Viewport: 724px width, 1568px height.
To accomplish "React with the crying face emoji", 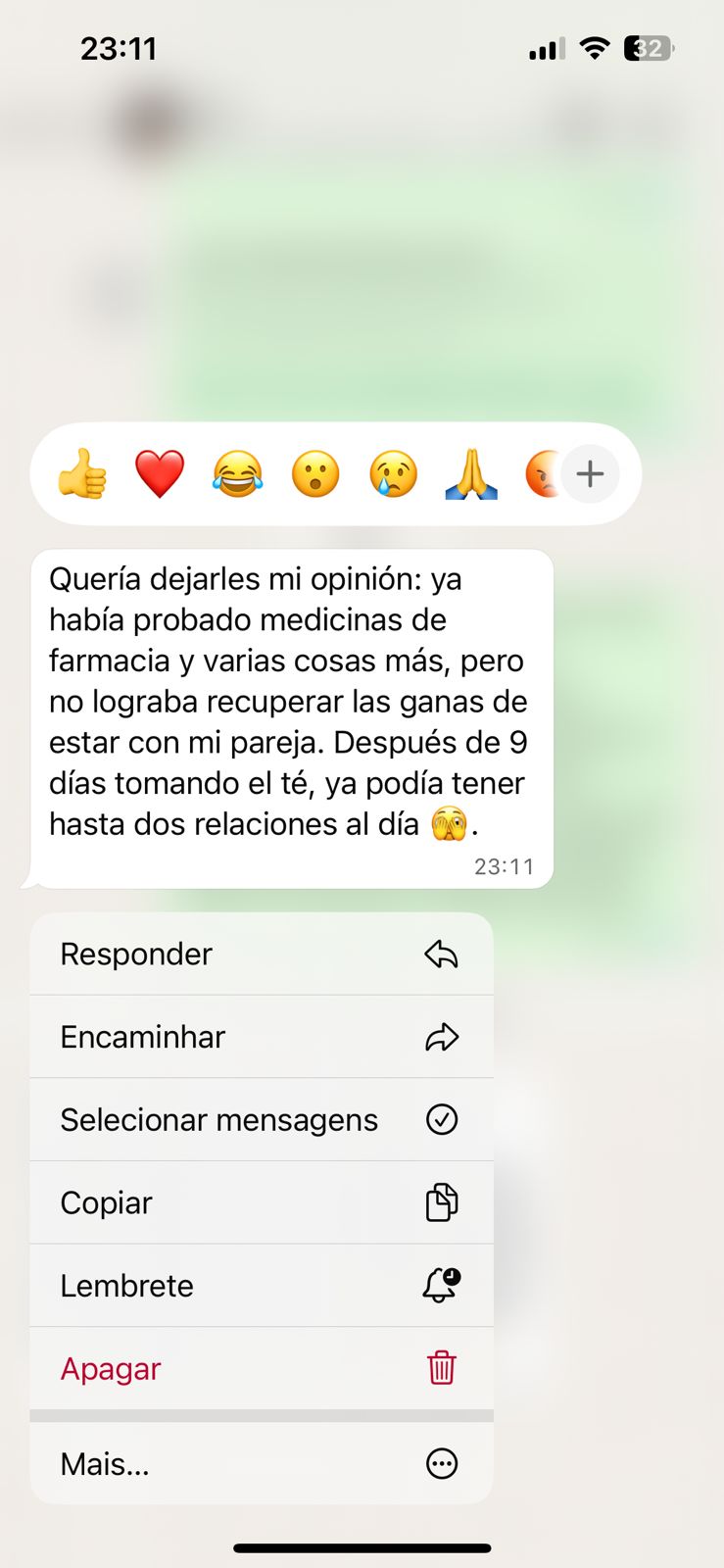I will coord(394,474).
